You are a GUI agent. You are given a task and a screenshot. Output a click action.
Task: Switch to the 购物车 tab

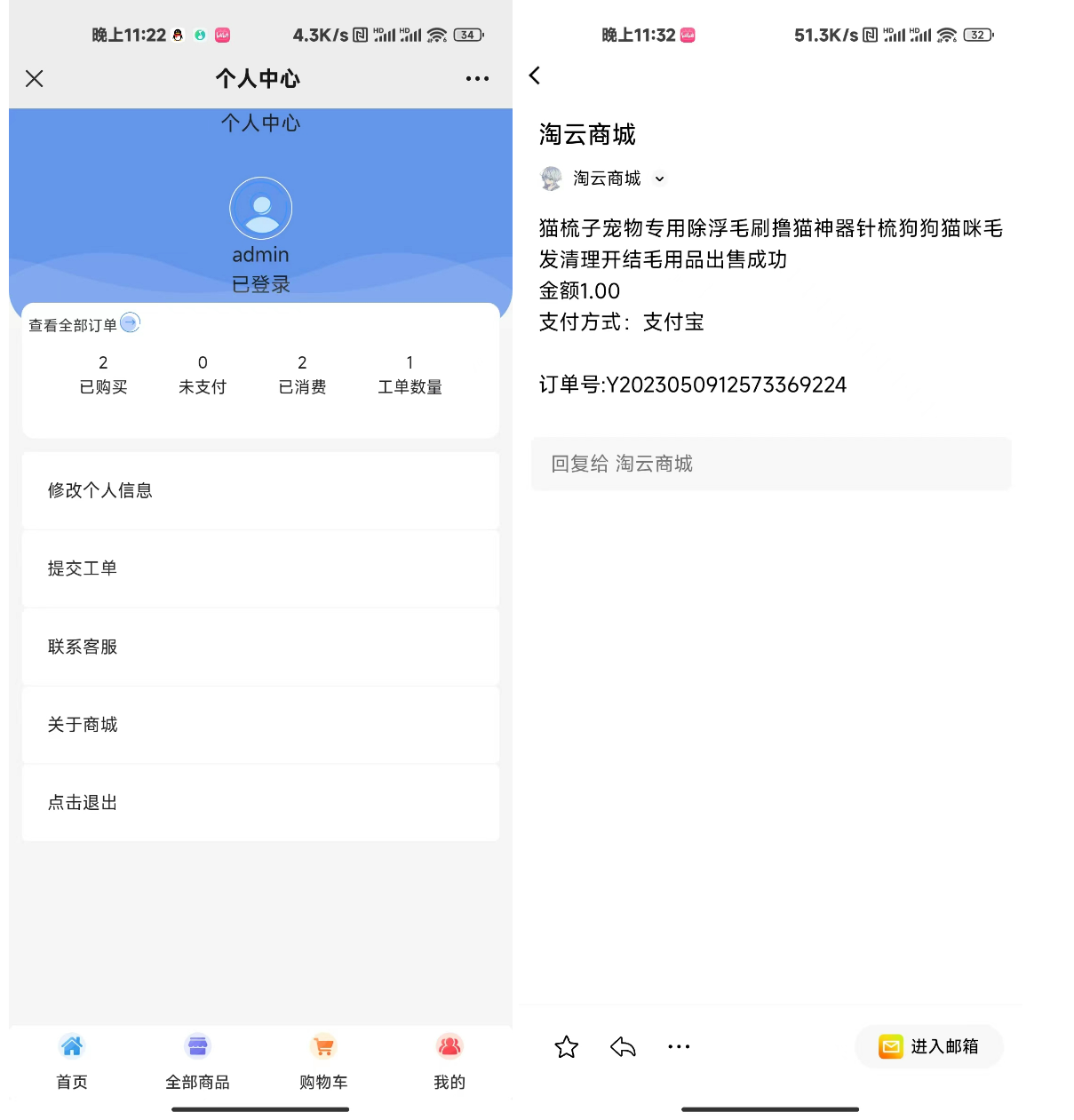click(323, 1061)
